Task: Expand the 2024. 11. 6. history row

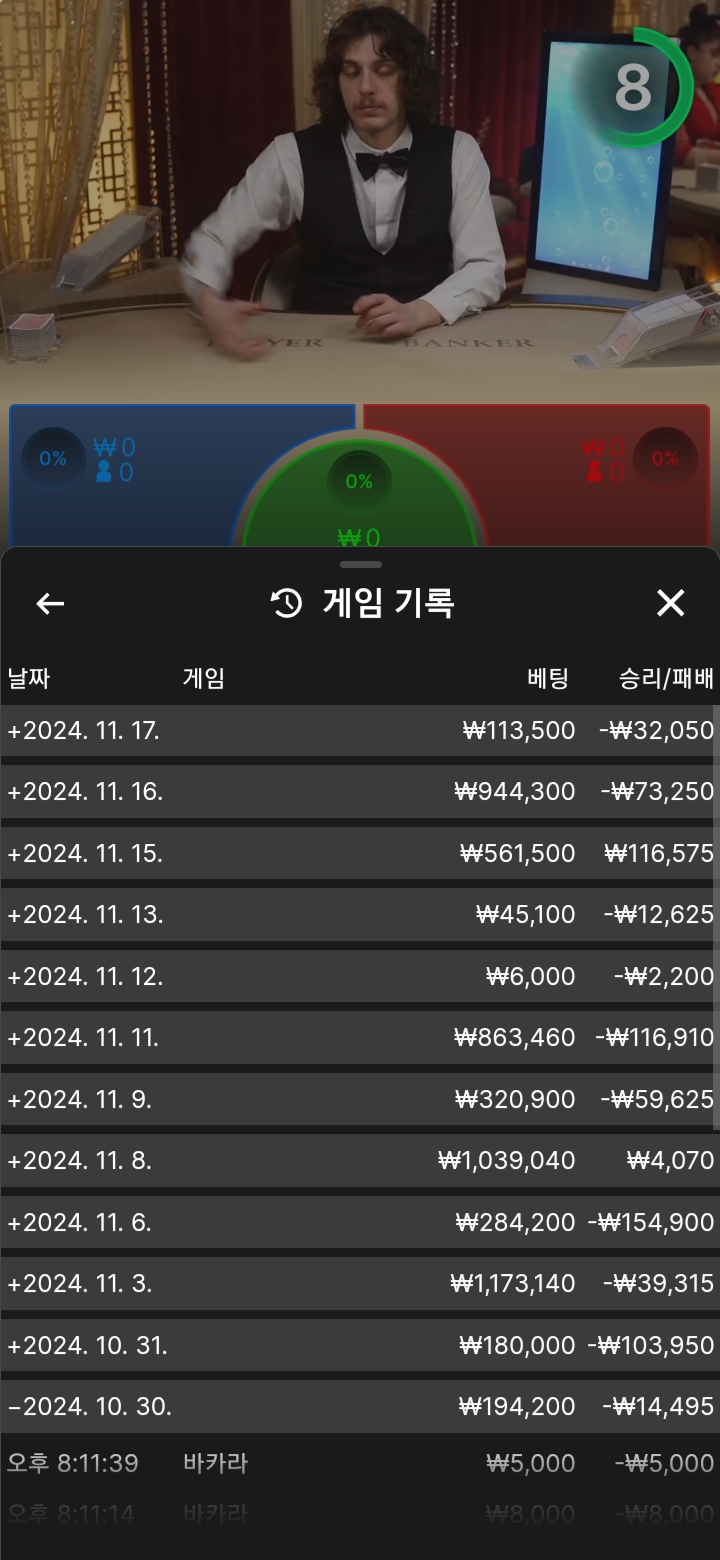Action: 358,1223
